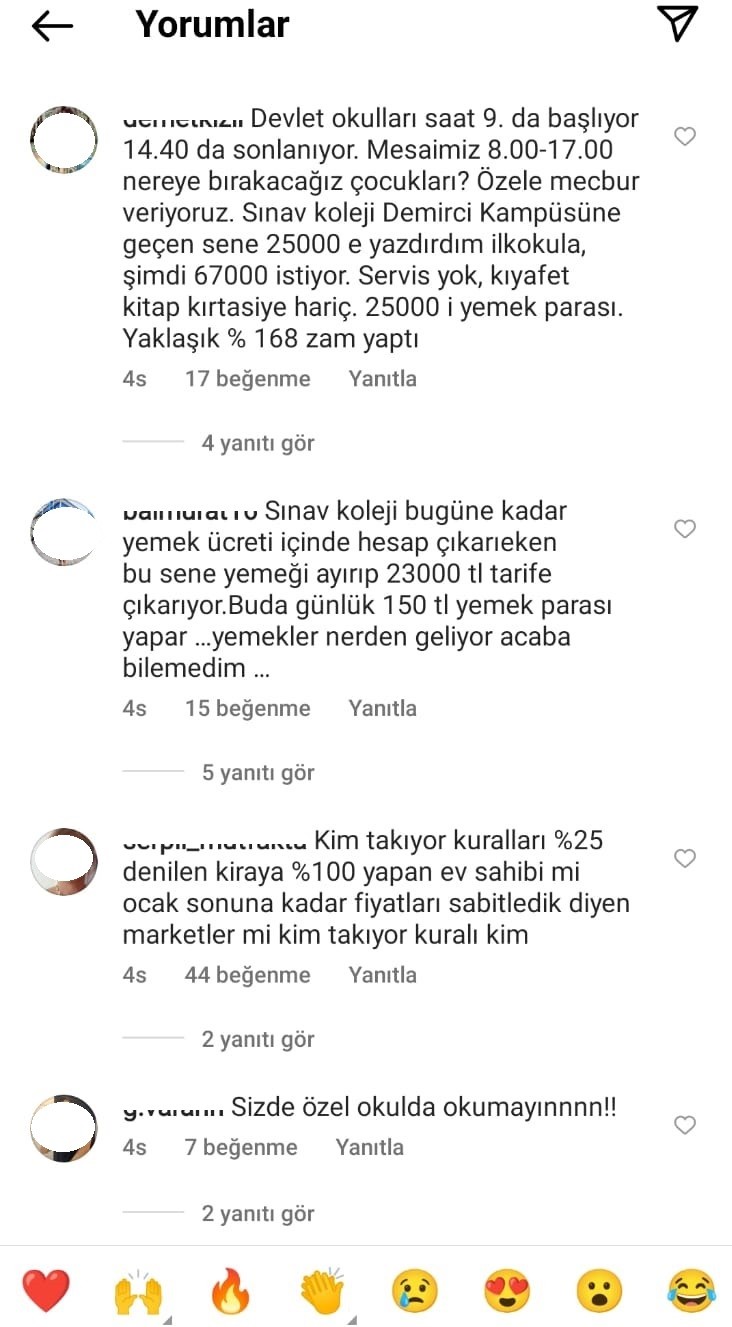Insert the laughing tears emoji
Image resolution: width=732 pixels, height=1327 pixels.
[x=692, y=1290]
